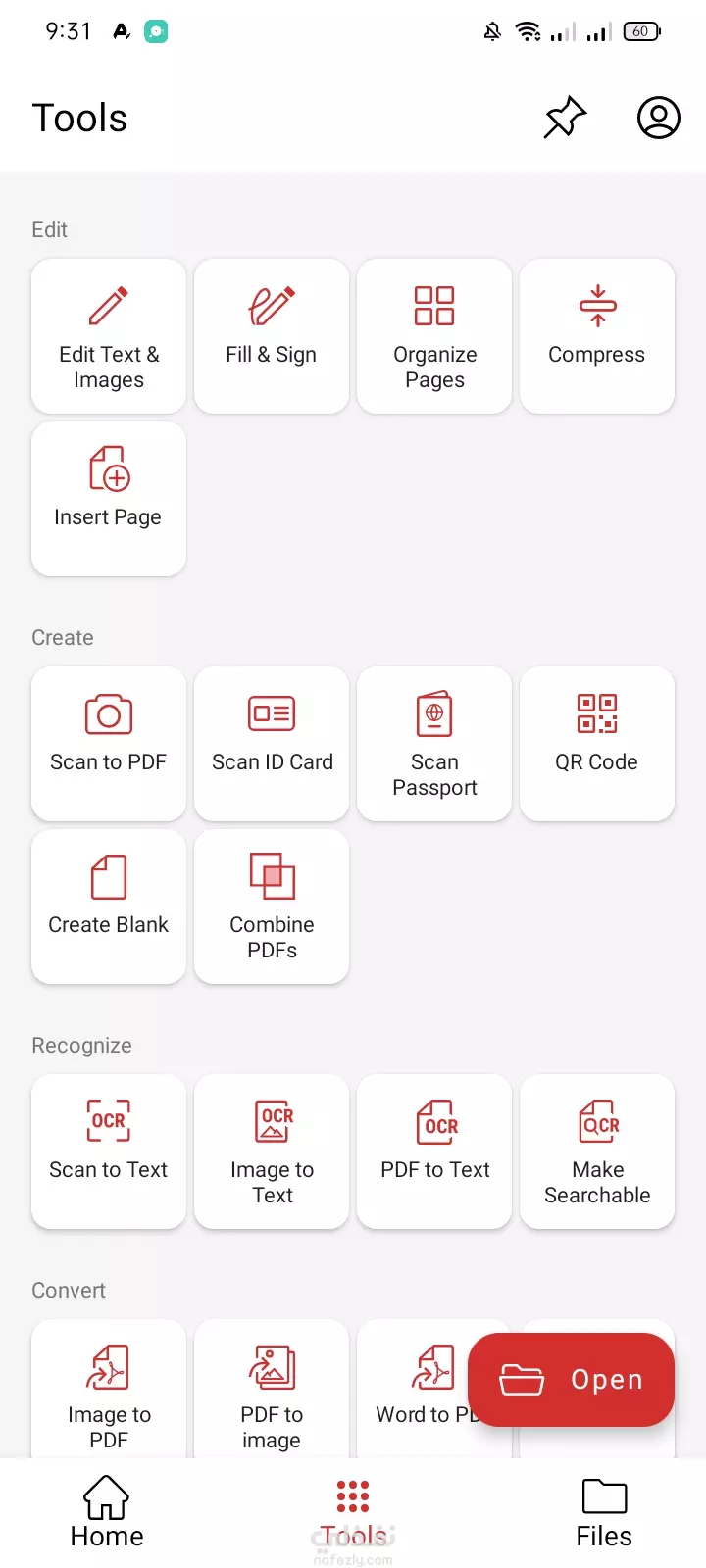
Task: Create a blank PDF
Action: 109,906
